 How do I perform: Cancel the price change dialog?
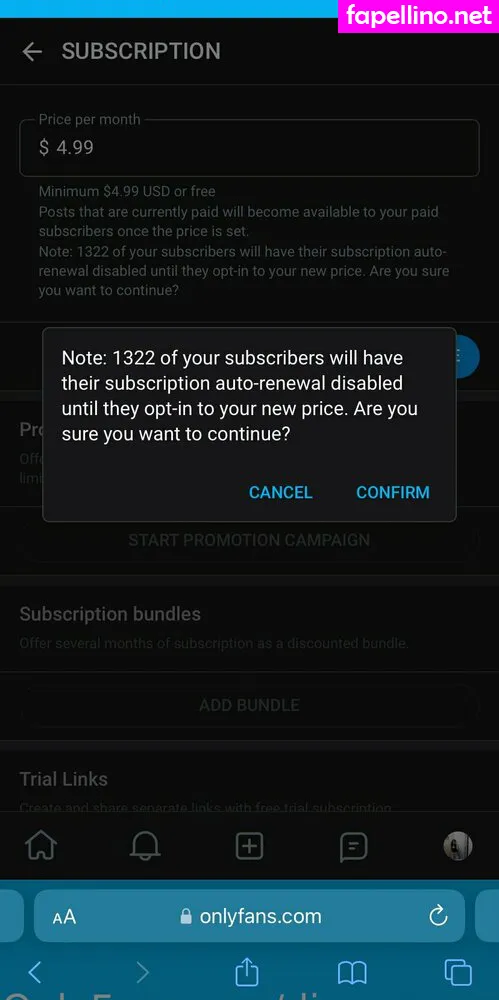coord(280,492)
